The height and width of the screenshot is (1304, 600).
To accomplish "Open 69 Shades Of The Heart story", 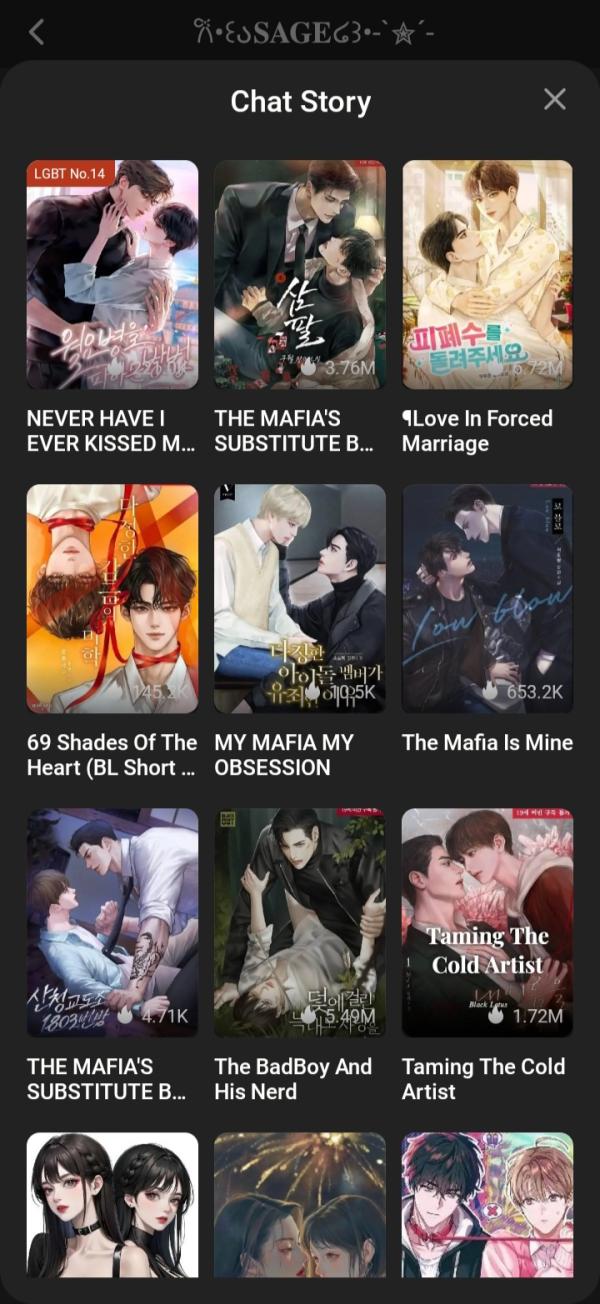I will click(112, 598).
